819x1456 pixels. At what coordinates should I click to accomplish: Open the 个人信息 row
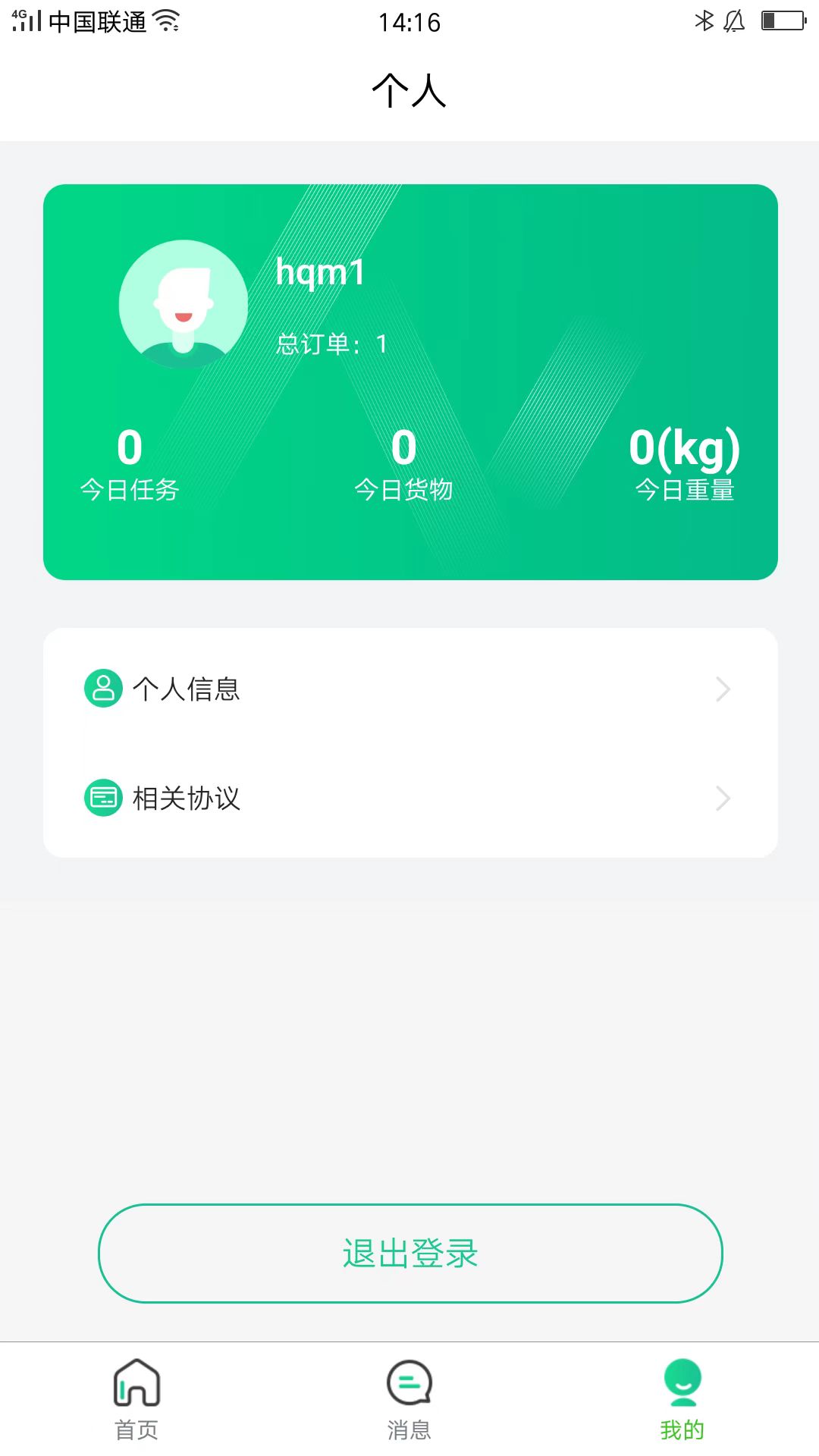point(409,689)
